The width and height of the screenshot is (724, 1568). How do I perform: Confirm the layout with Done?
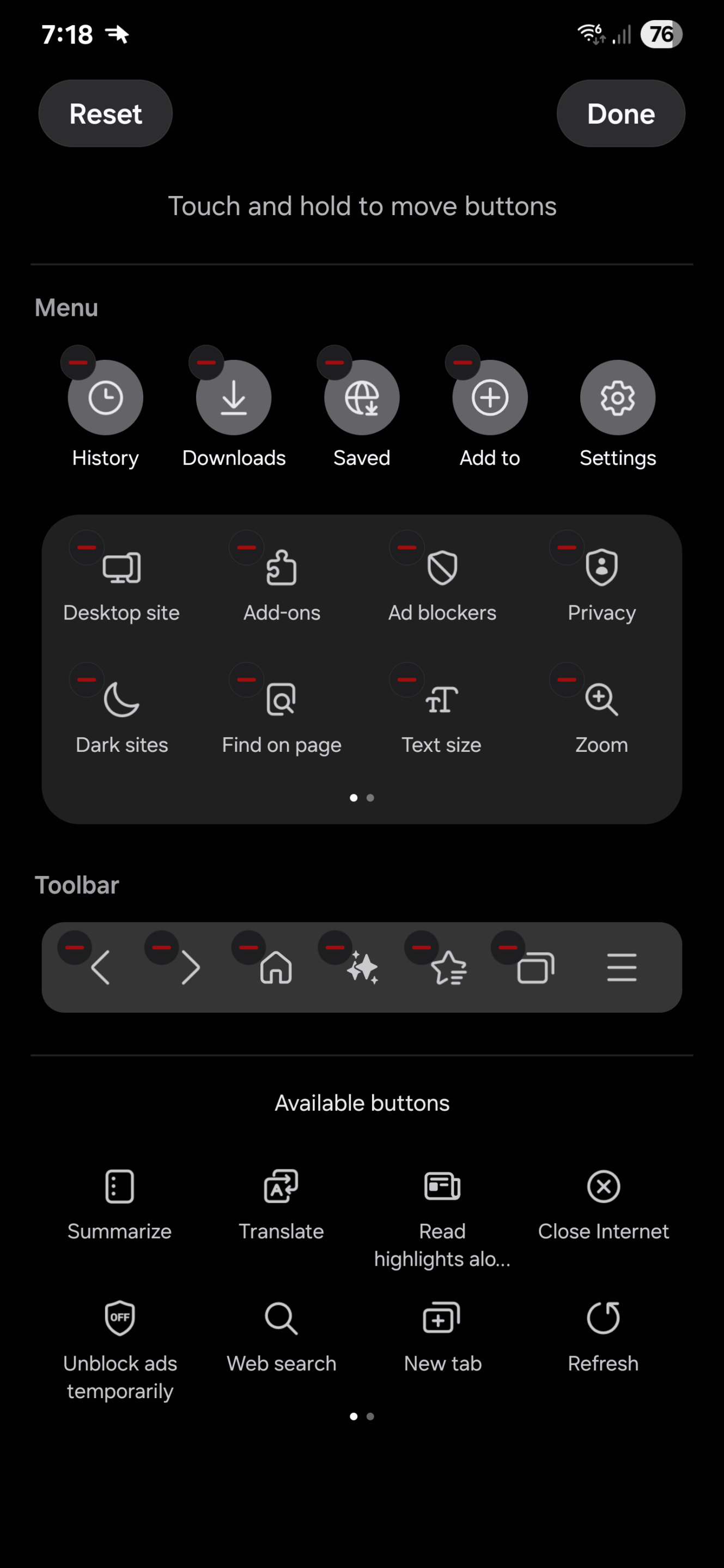620,114
